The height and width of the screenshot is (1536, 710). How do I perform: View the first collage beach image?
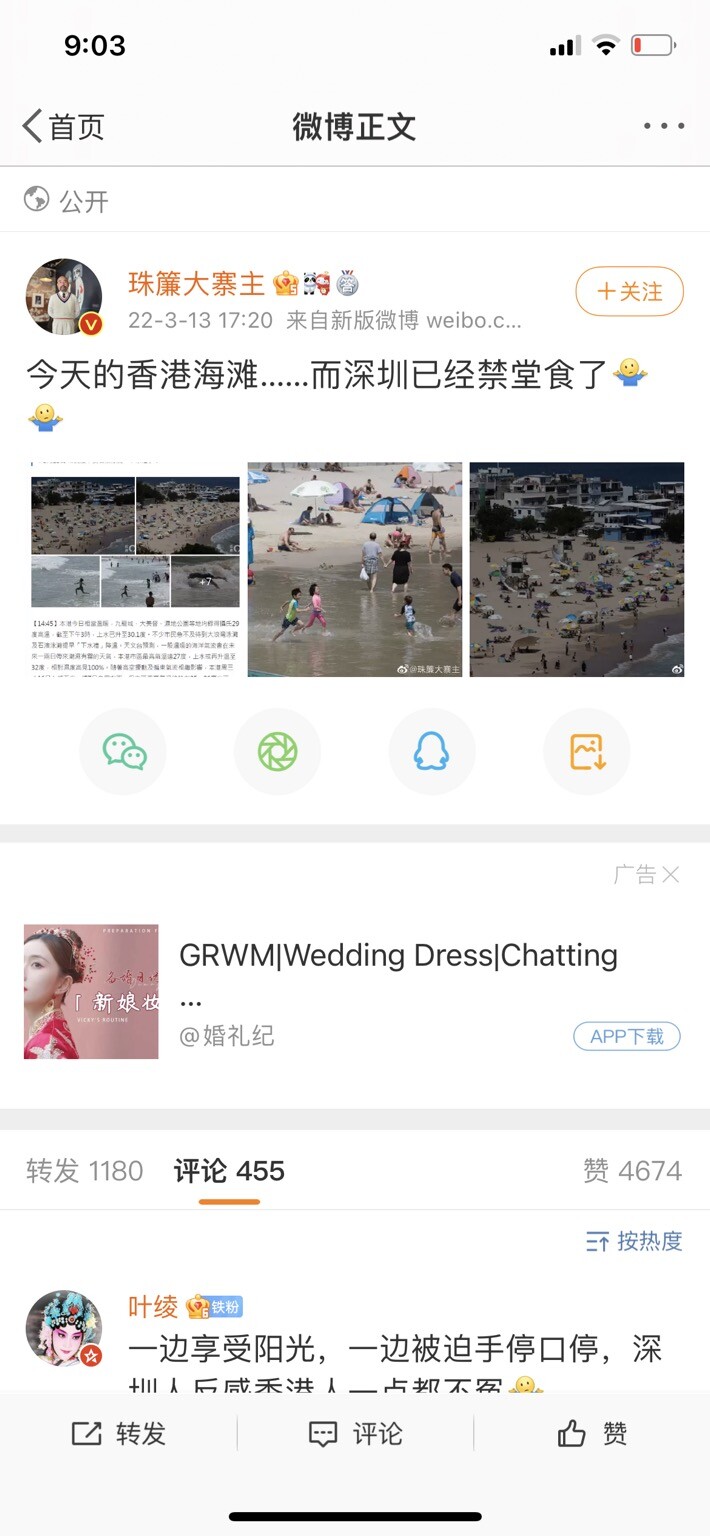click(135, 569)
